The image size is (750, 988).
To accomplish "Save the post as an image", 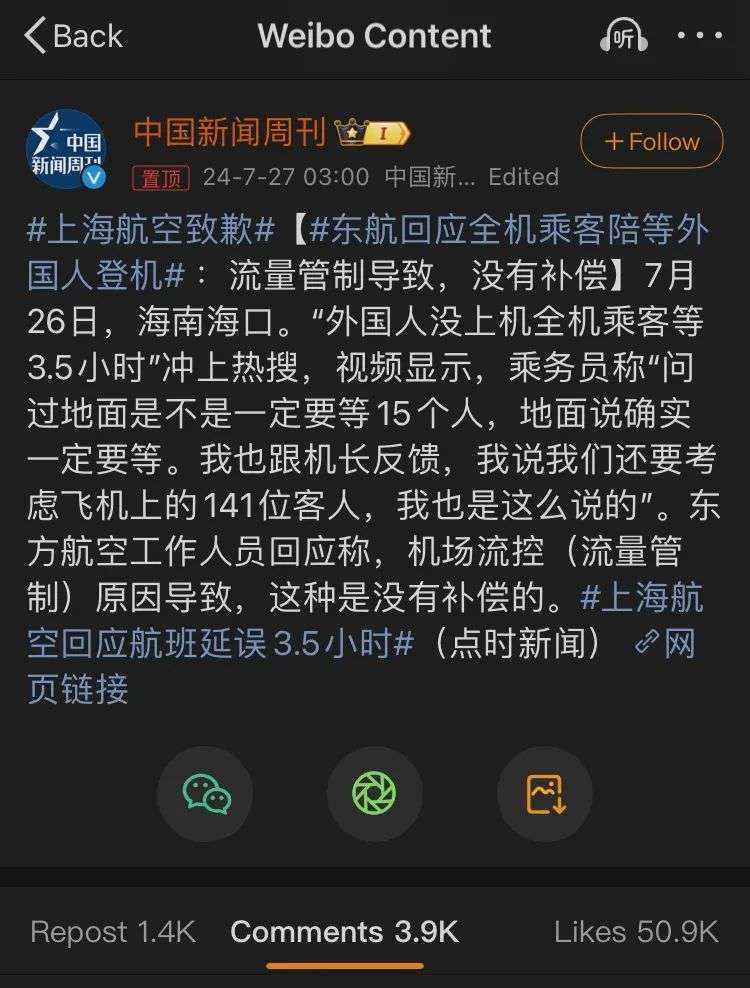I will point(545,794).
